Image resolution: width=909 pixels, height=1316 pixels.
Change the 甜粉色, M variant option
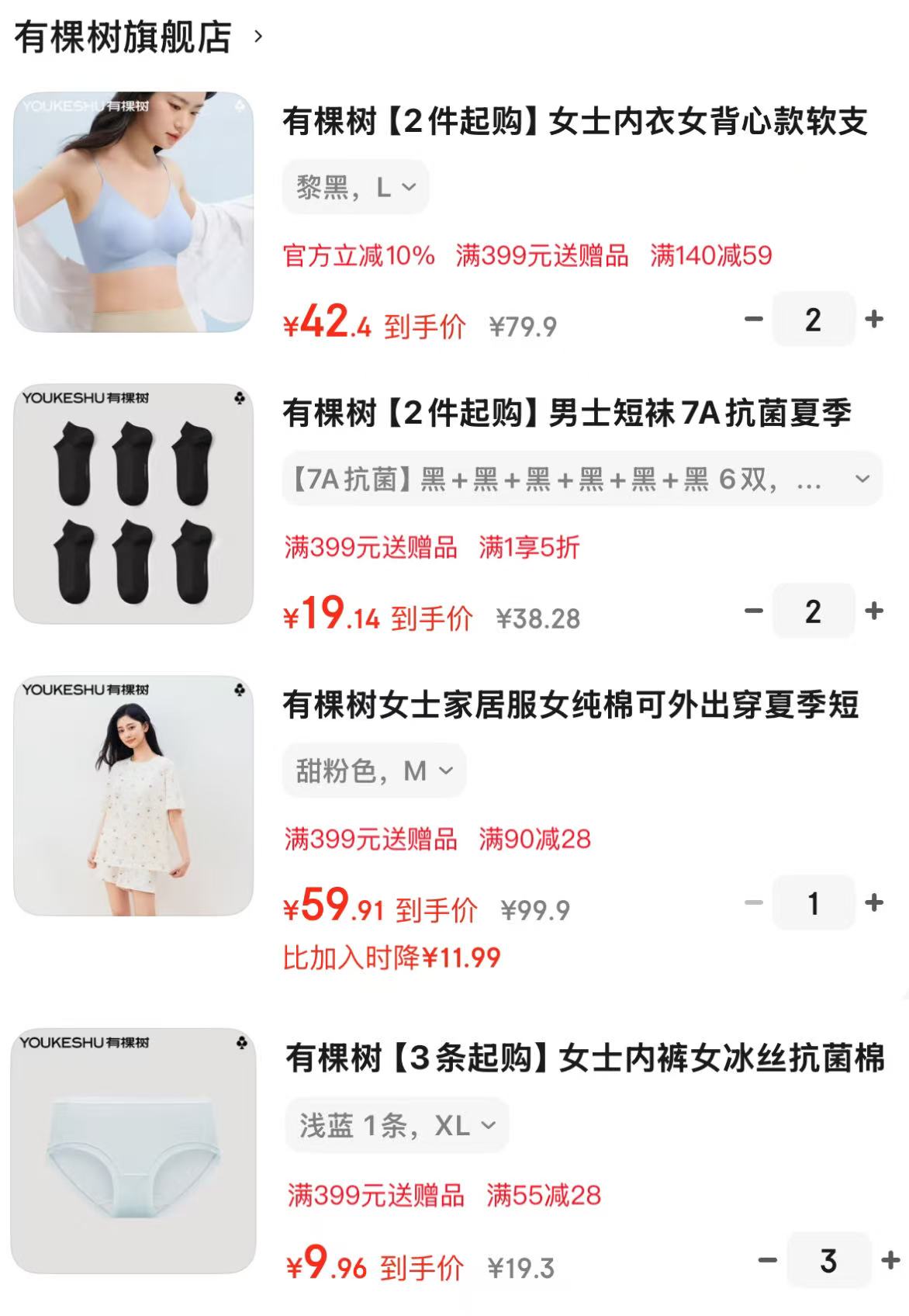(374, 771)
